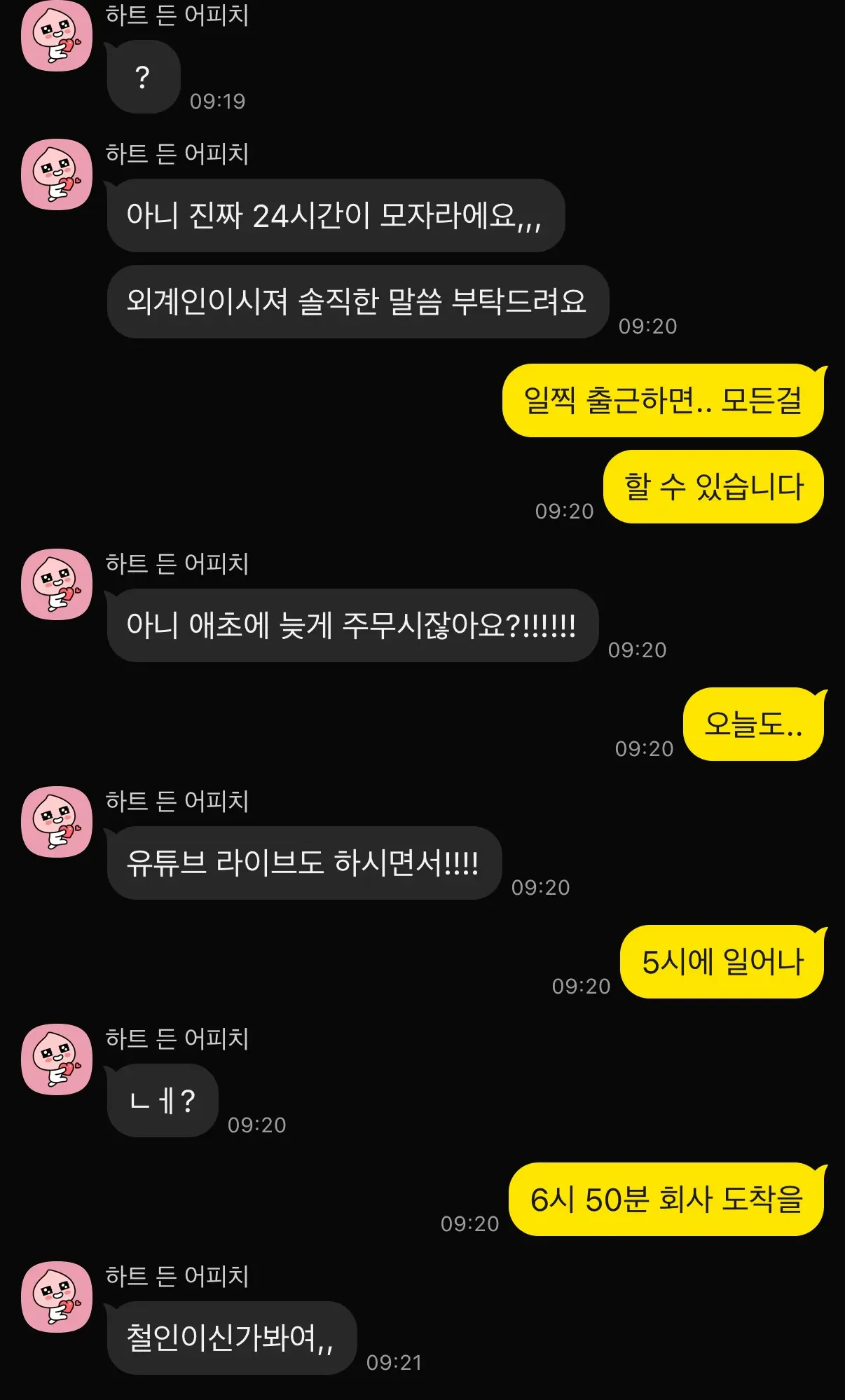Tap the '할 수 있습니다' yellow message
The image size is (845, 1400).
coord(713,487)
